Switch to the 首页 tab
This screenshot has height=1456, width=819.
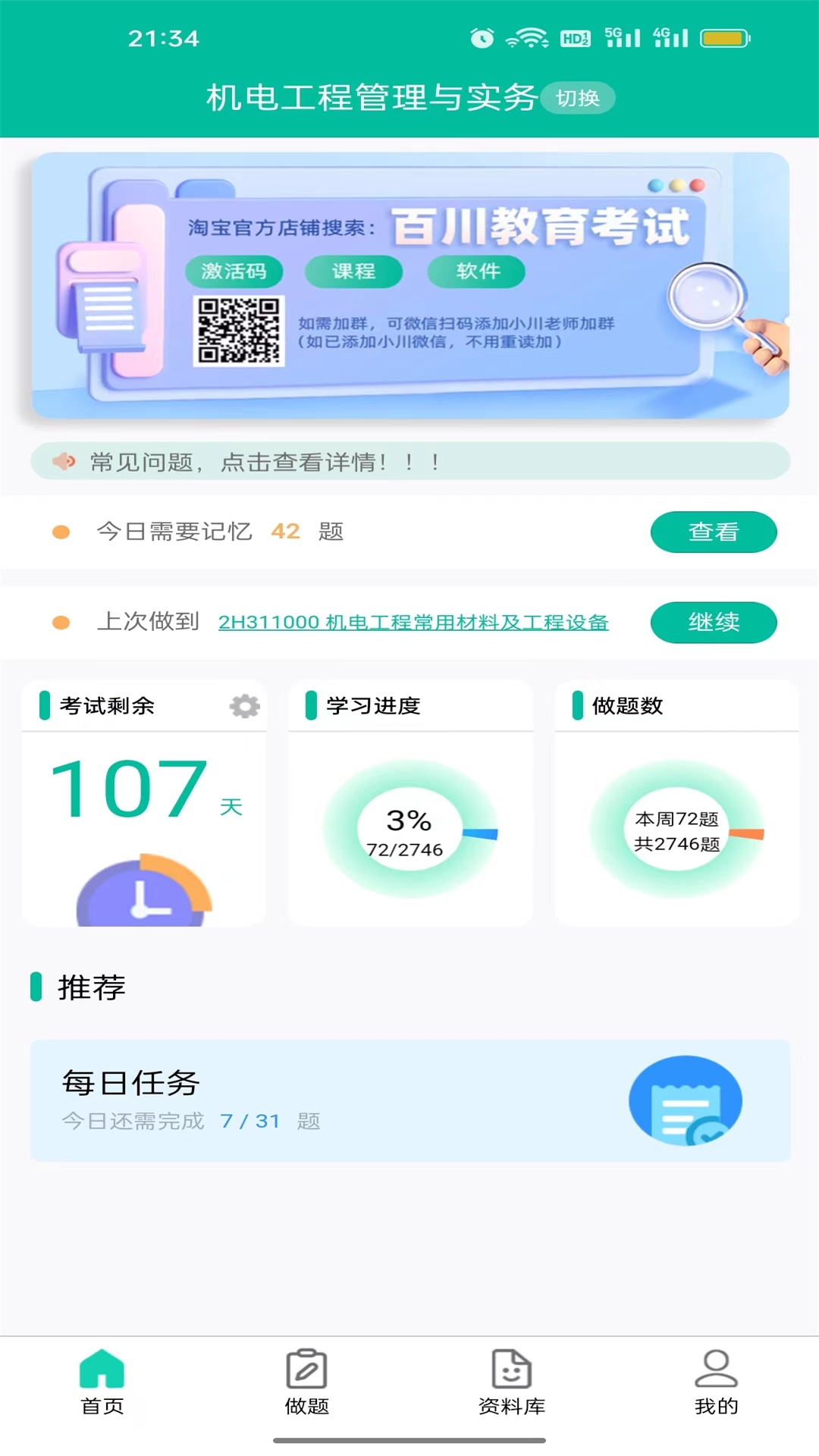[102, 1382]
